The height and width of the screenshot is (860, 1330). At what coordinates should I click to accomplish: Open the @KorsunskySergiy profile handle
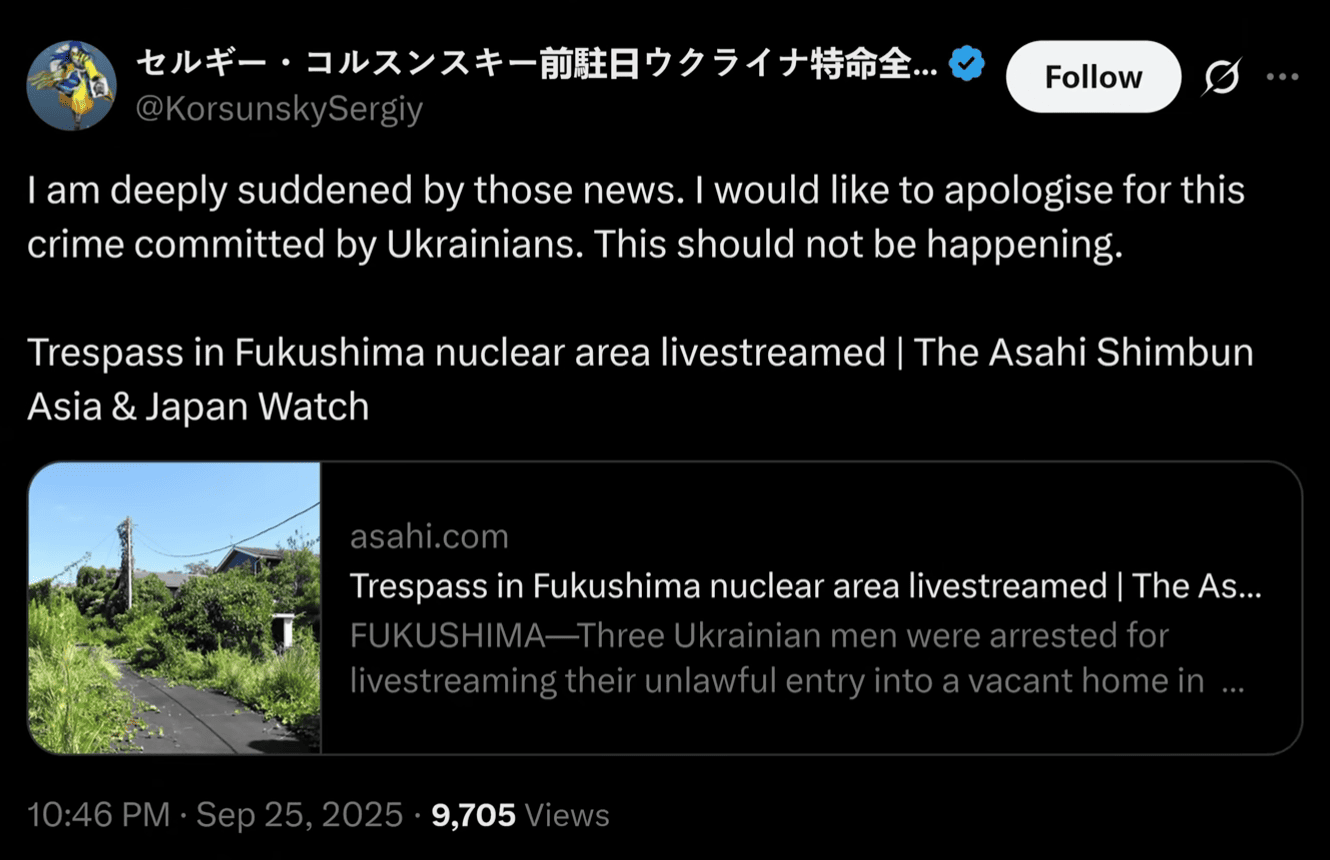pos(278,108)
